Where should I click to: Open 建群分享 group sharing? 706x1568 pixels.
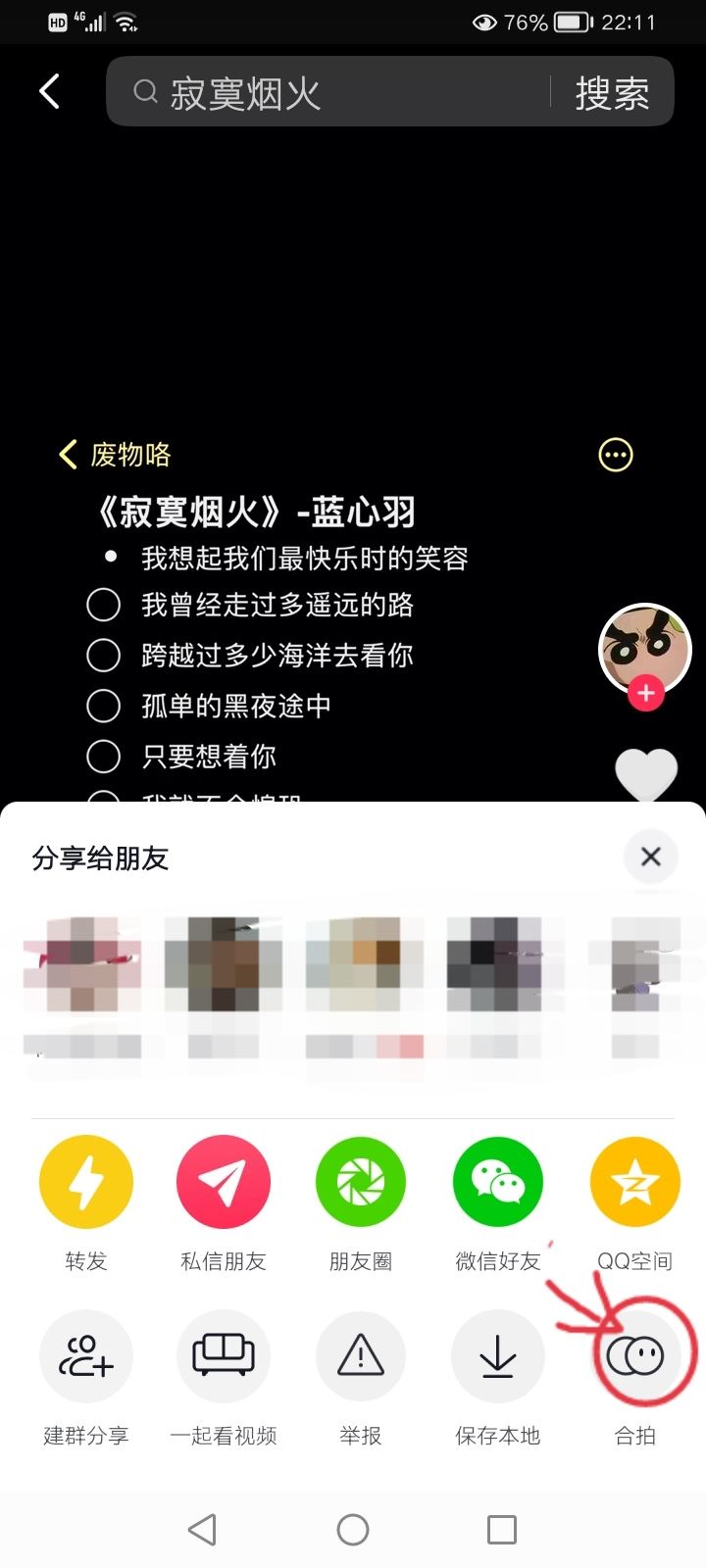click(85, 1356)
